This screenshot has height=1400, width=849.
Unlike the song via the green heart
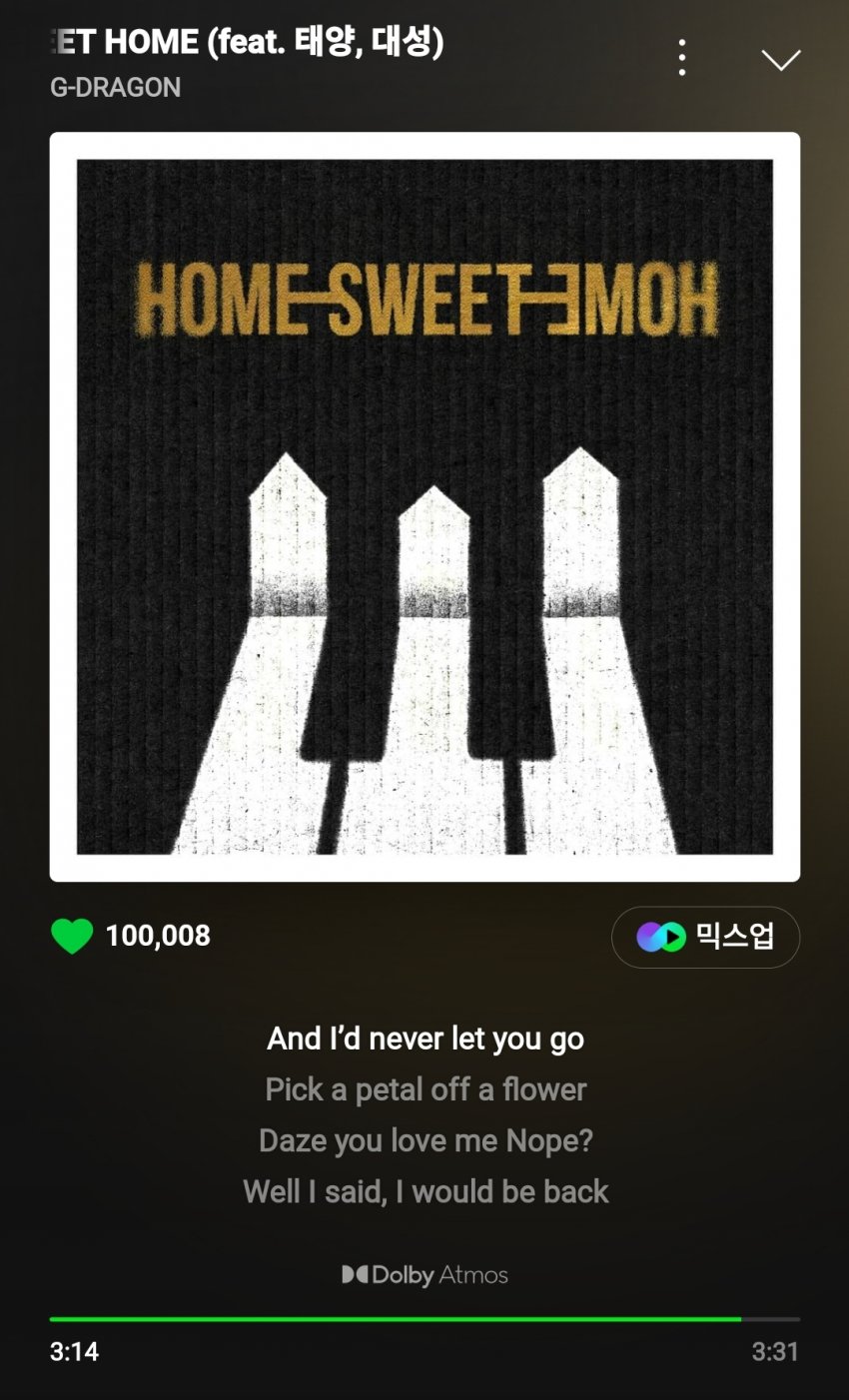coord(72,936)
